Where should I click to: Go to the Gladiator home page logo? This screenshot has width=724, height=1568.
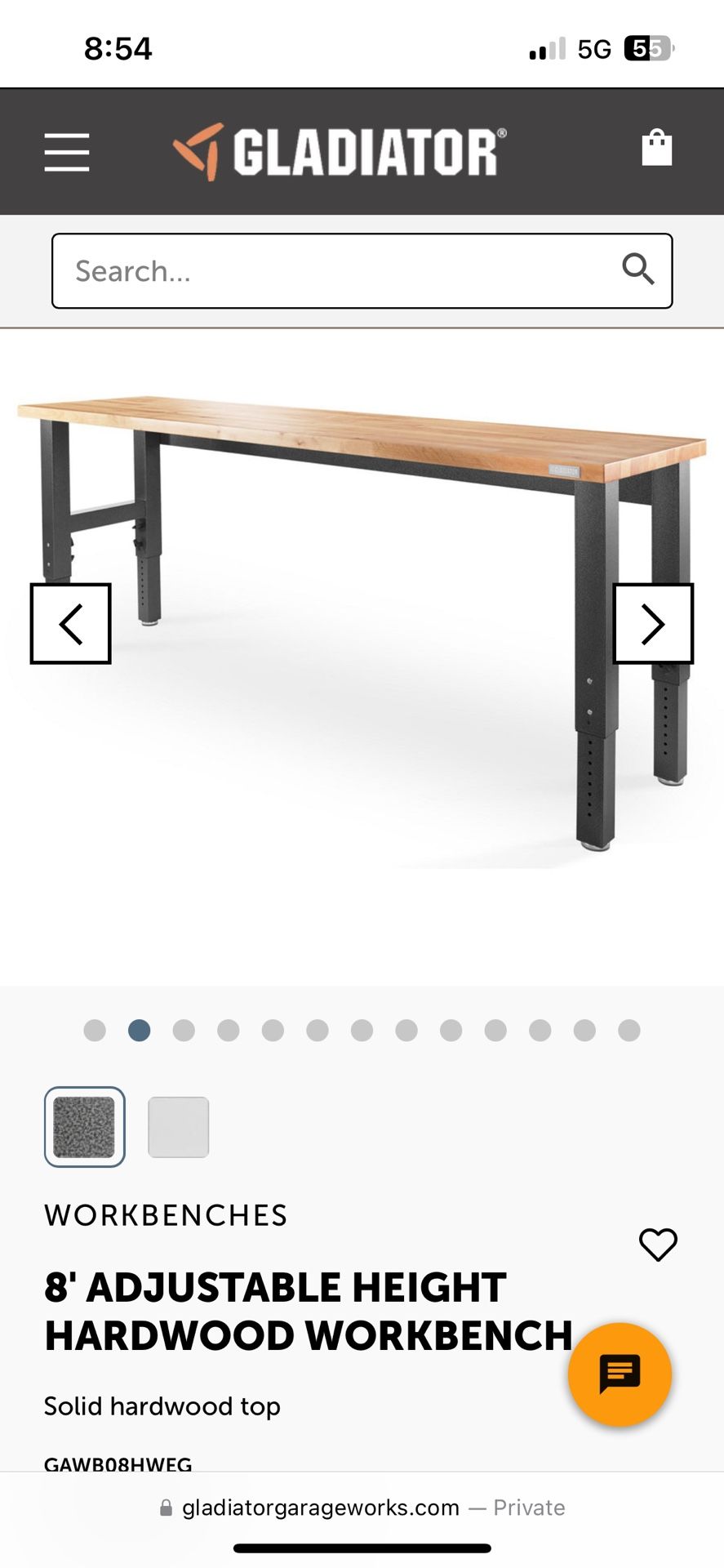tap(340, 152)
